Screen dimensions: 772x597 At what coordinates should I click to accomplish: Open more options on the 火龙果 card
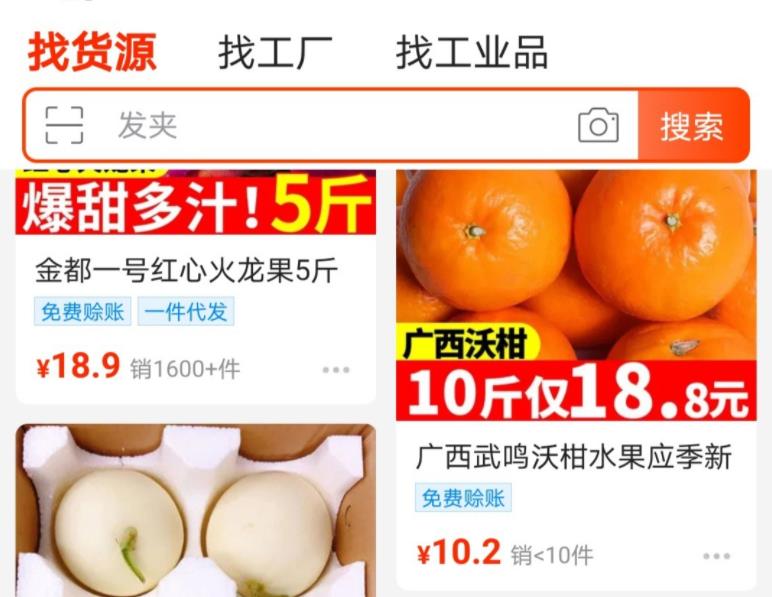336,370
